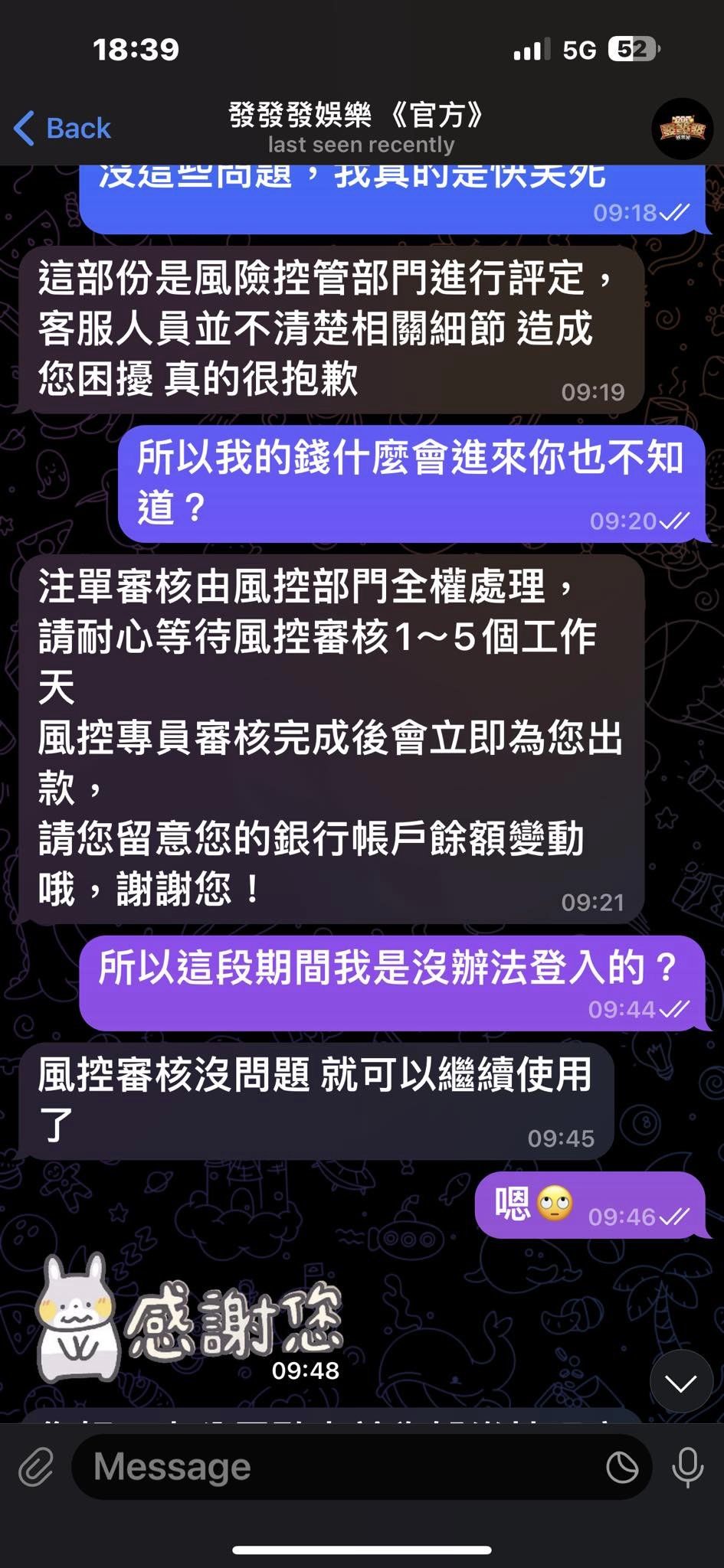Tap the paperclip attach icon
The width and height of the screenshot is (724, 1568).
[x=36, y=1467]
